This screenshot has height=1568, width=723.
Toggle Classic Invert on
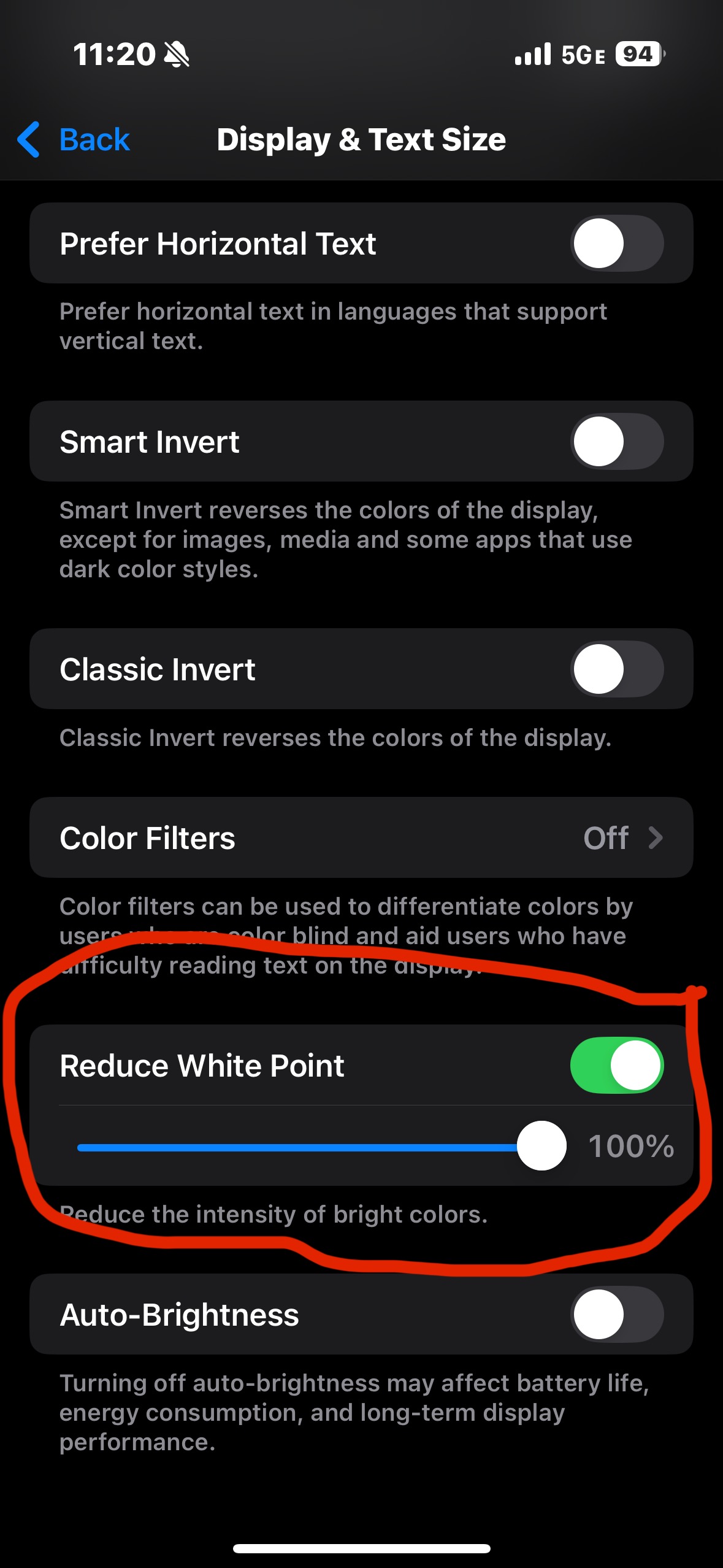617,669
